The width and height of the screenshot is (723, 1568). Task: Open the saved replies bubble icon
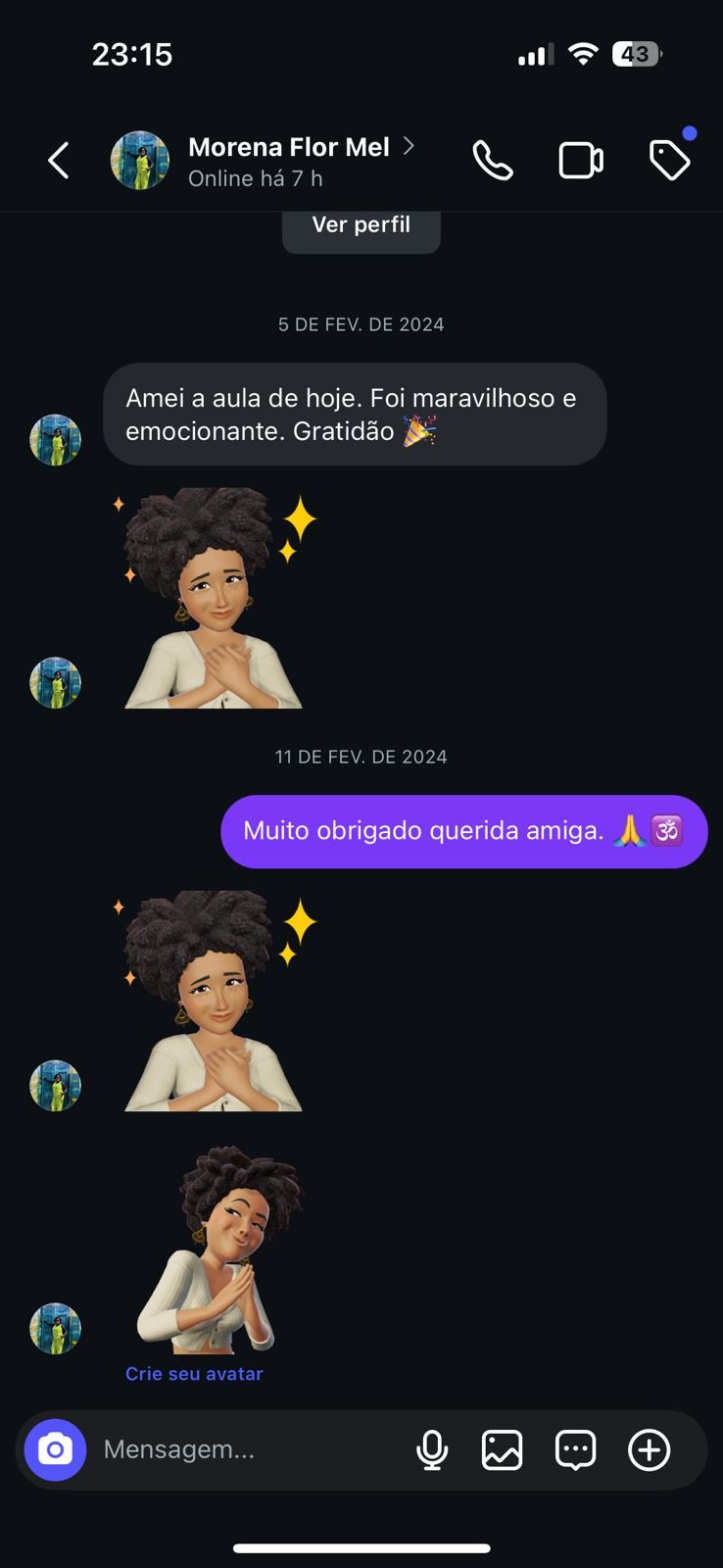[x=575, y=1449]
